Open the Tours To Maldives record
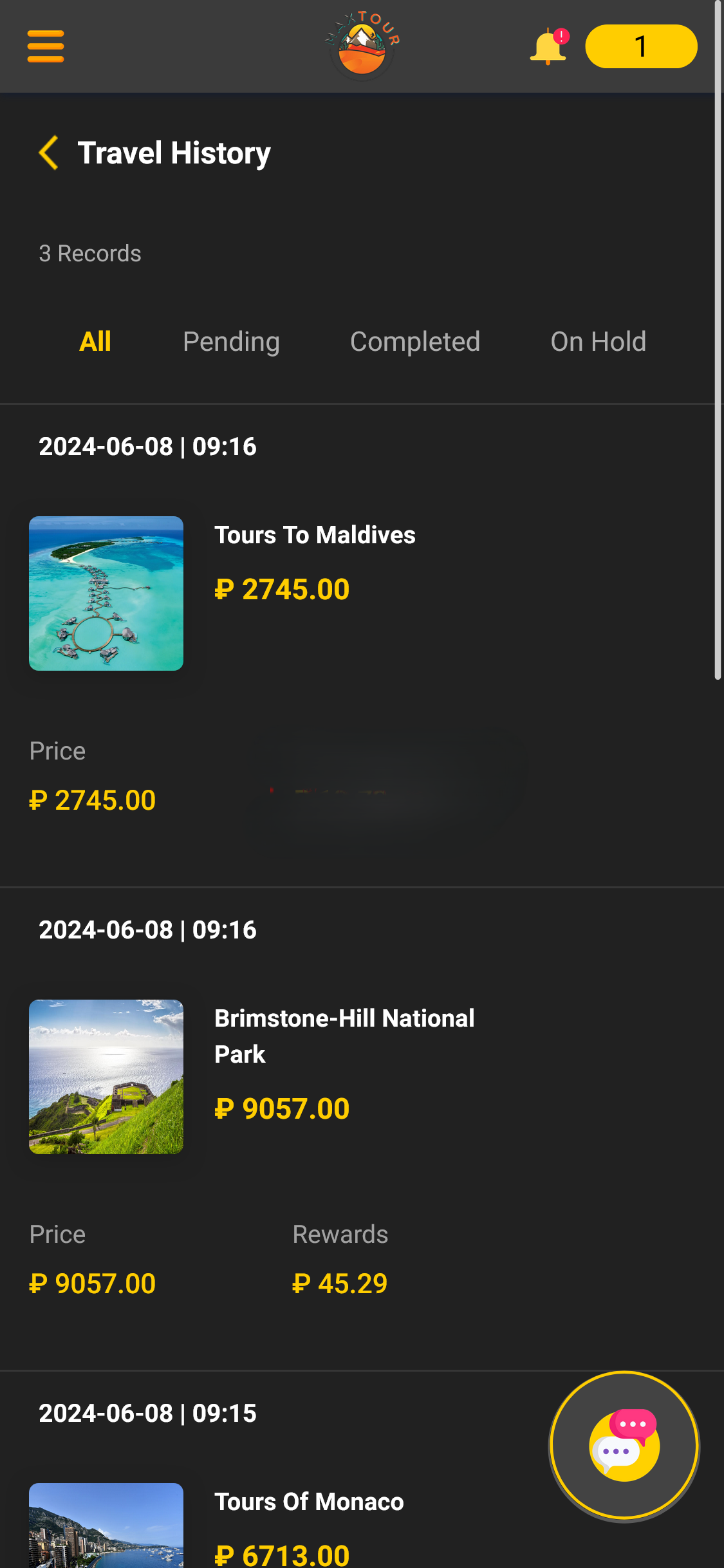The image size is (724, 1568). 315,536
